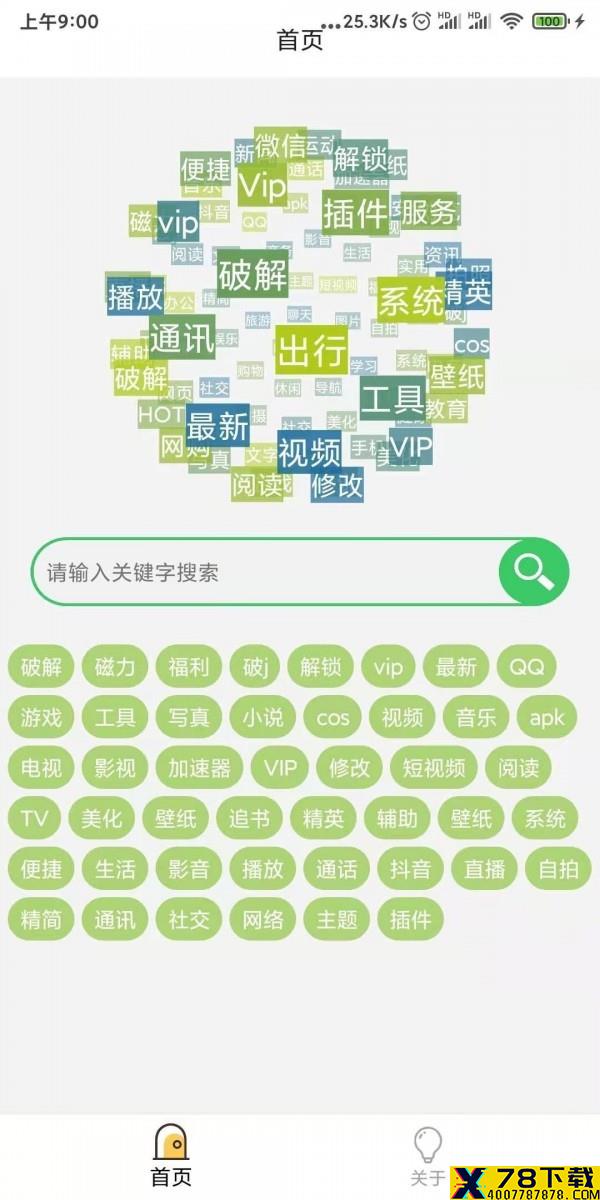Select the 游戏 chip

click(41, 717)
